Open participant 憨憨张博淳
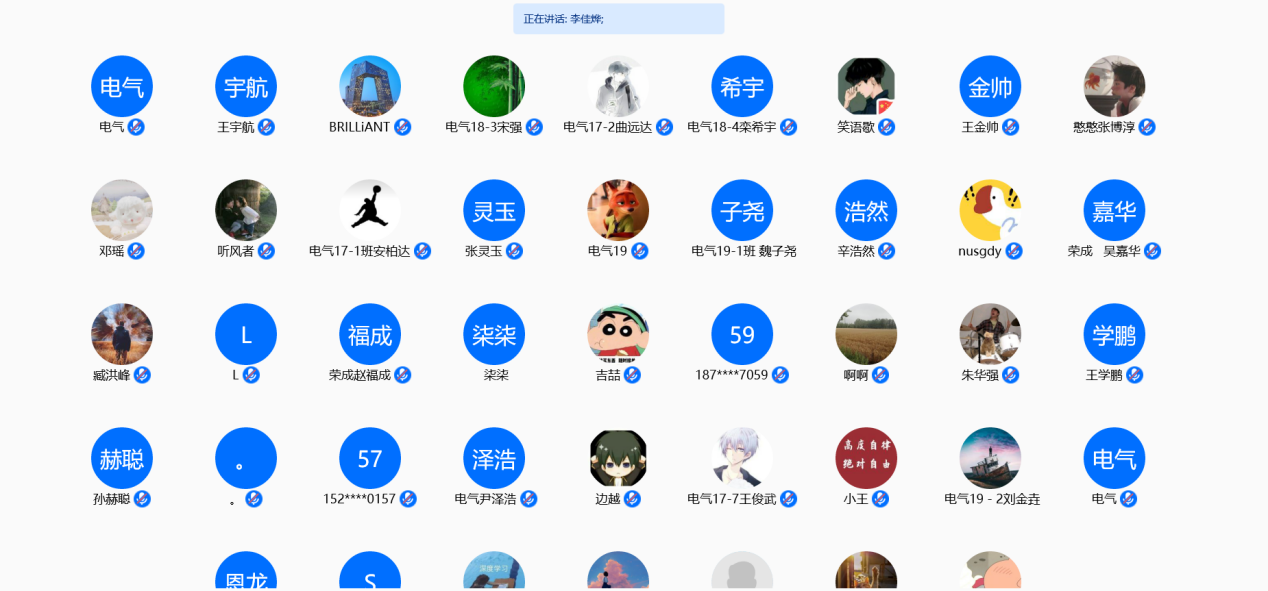1268x591 pixels. pos(1114,87)
